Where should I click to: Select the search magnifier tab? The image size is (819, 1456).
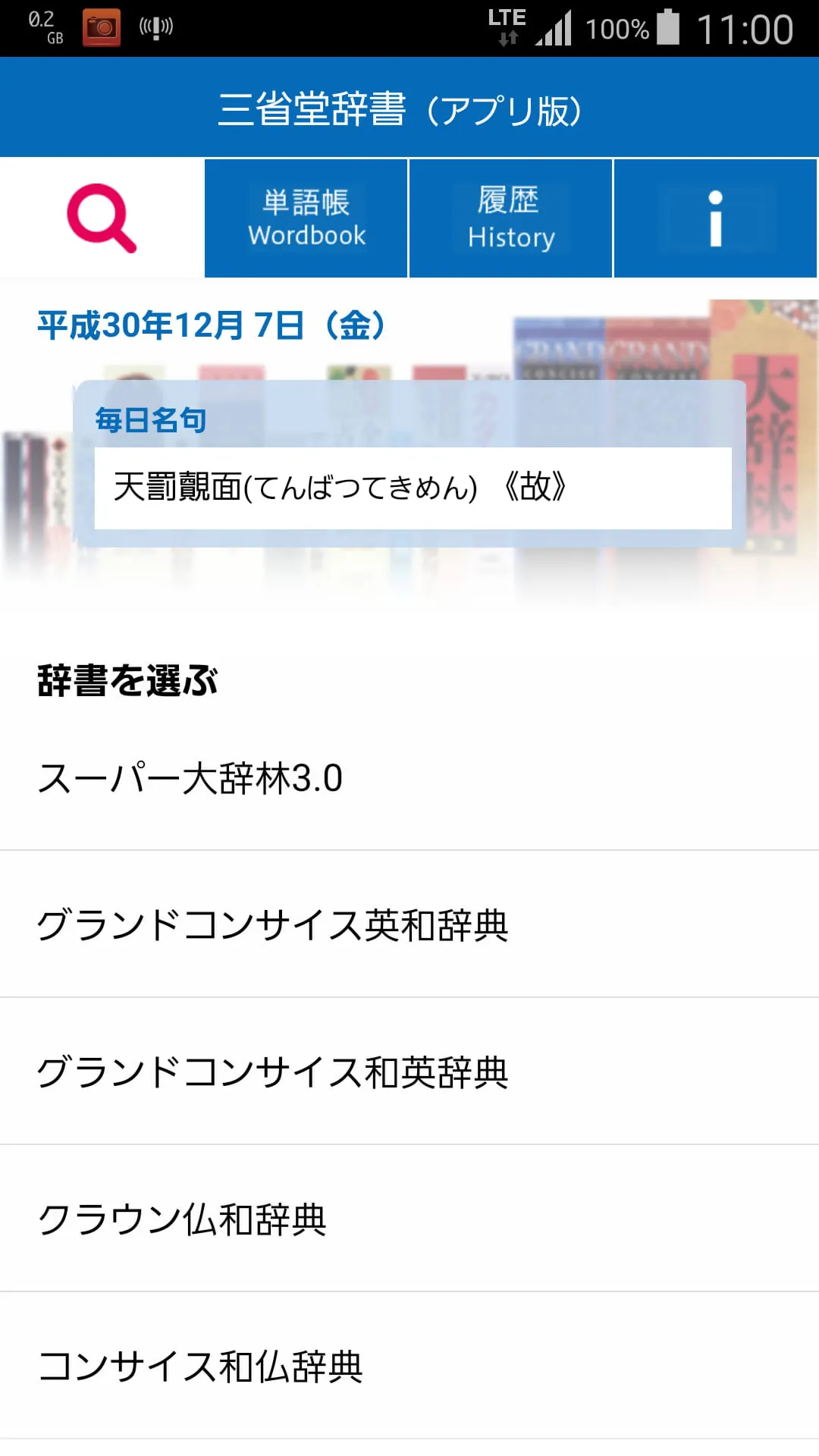pos(101,218)
